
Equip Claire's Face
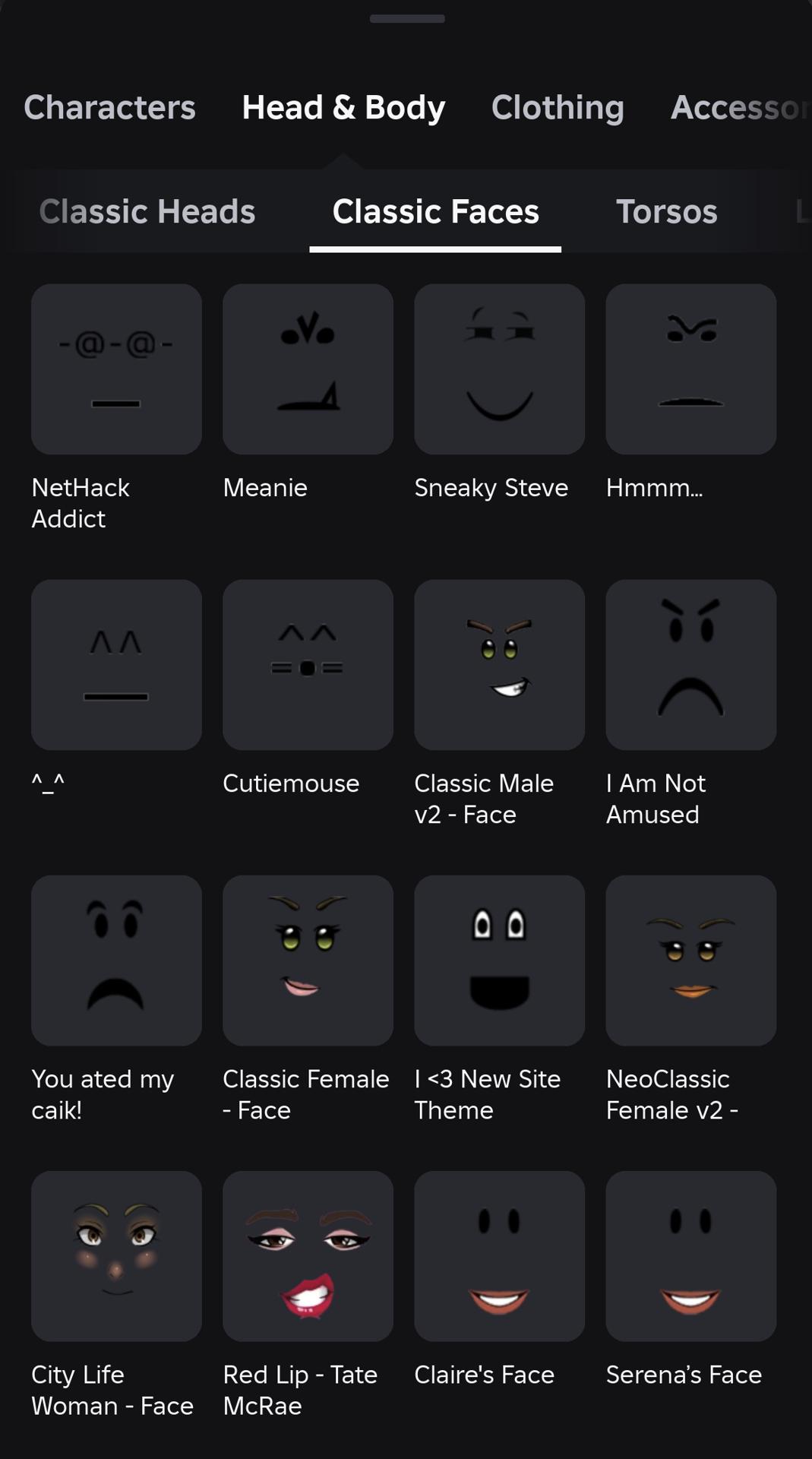(x=499, y=1256)
